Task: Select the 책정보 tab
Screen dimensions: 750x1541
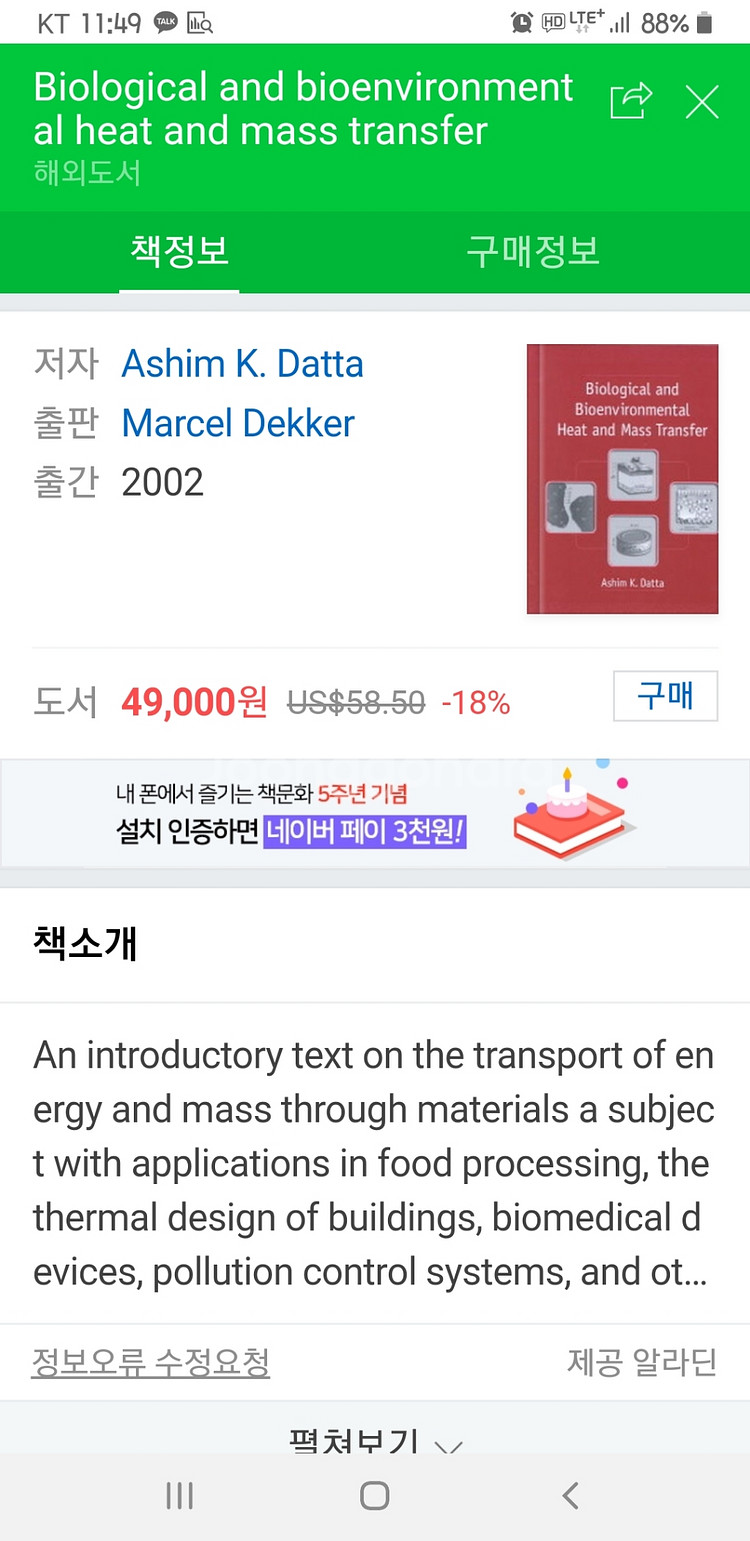Action: 179,251
